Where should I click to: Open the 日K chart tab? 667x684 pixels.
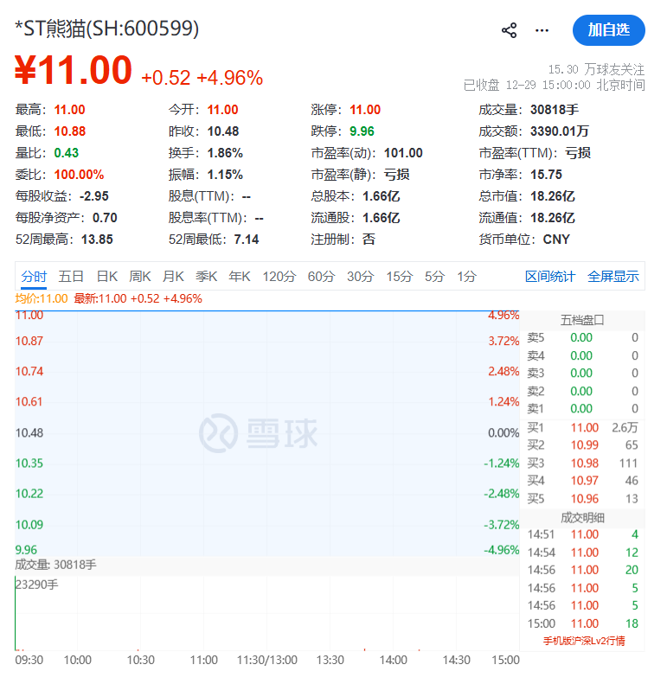(107, 276)
